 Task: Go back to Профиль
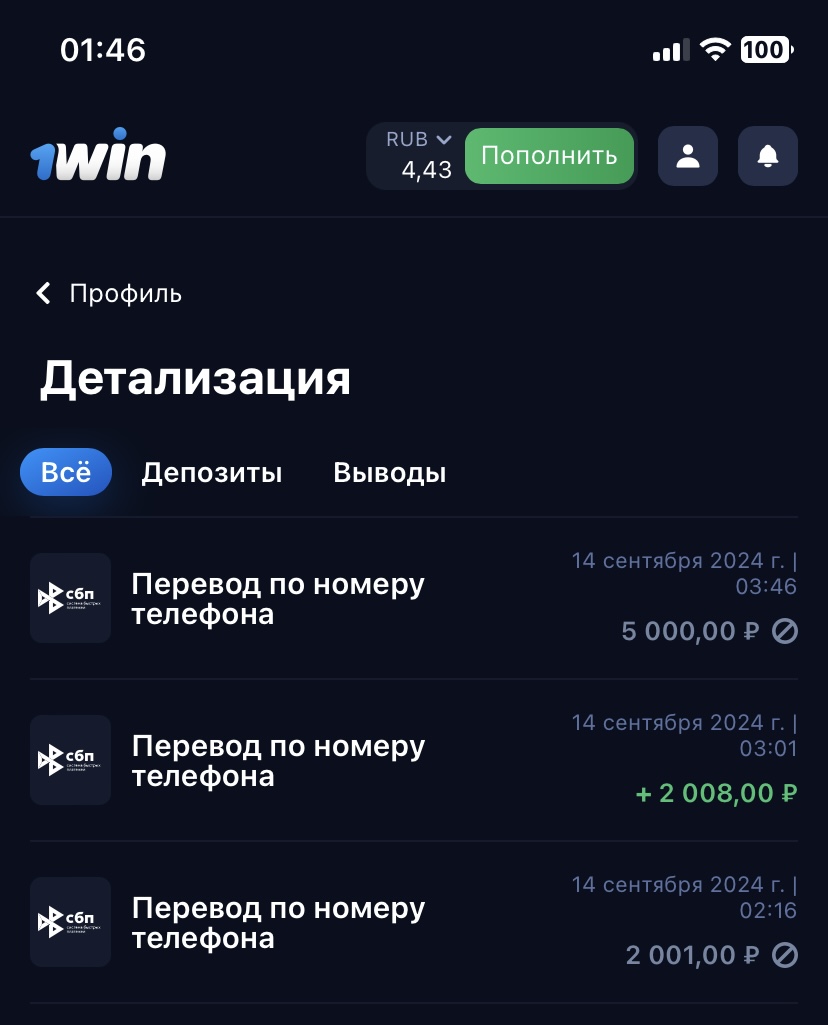click(109, 294)
